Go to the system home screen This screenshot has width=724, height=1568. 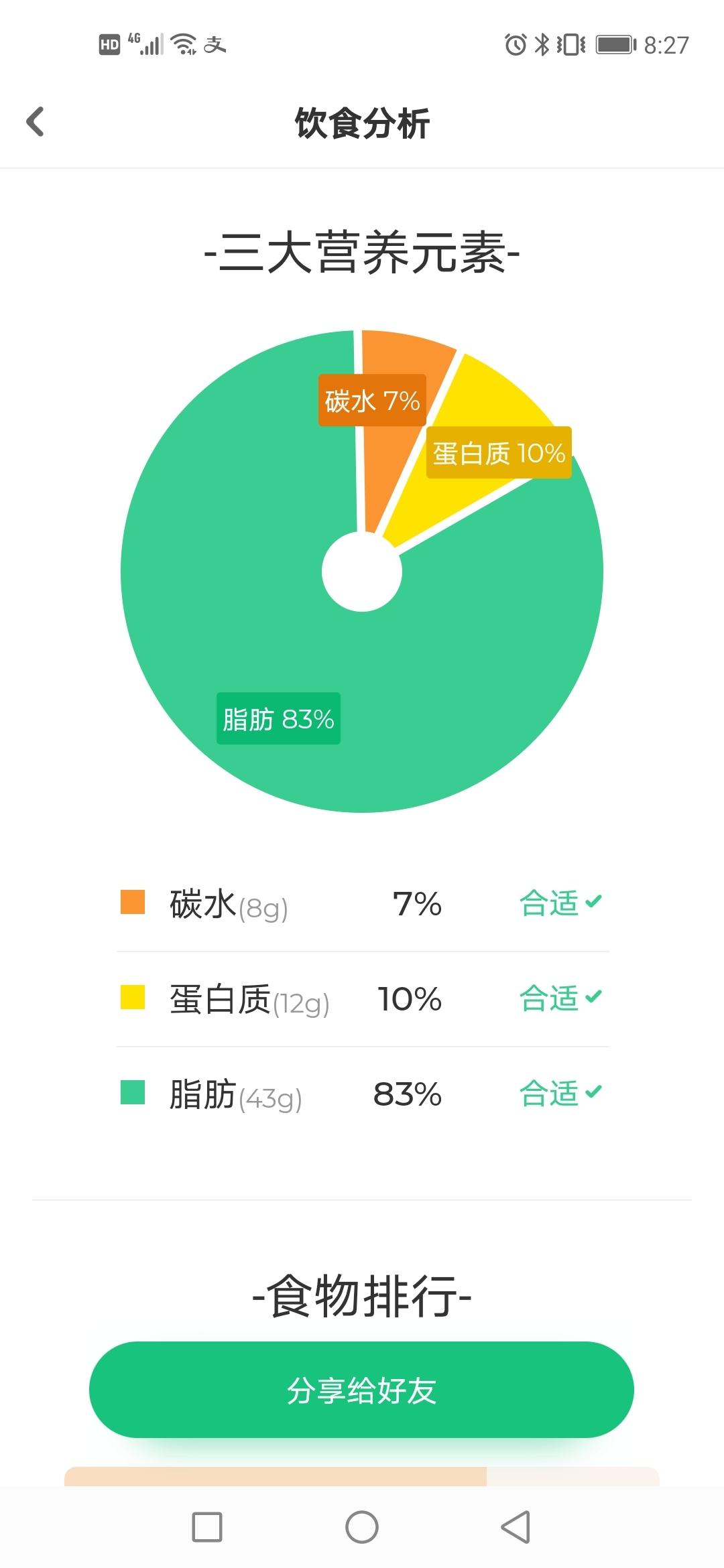(362, 1527)
